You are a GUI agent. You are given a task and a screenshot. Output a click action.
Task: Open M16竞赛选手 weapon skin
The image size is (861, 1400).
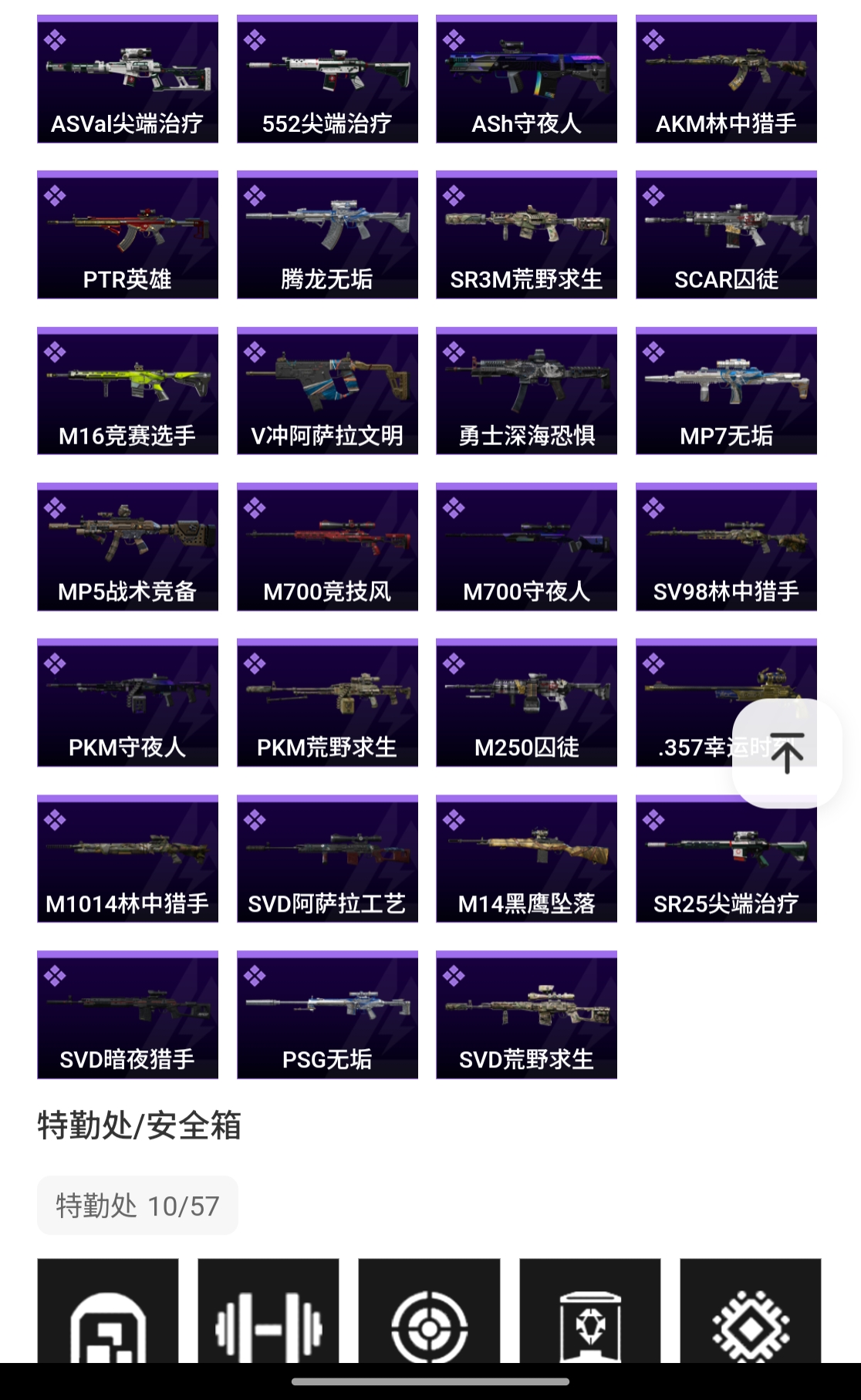point(127,391)
